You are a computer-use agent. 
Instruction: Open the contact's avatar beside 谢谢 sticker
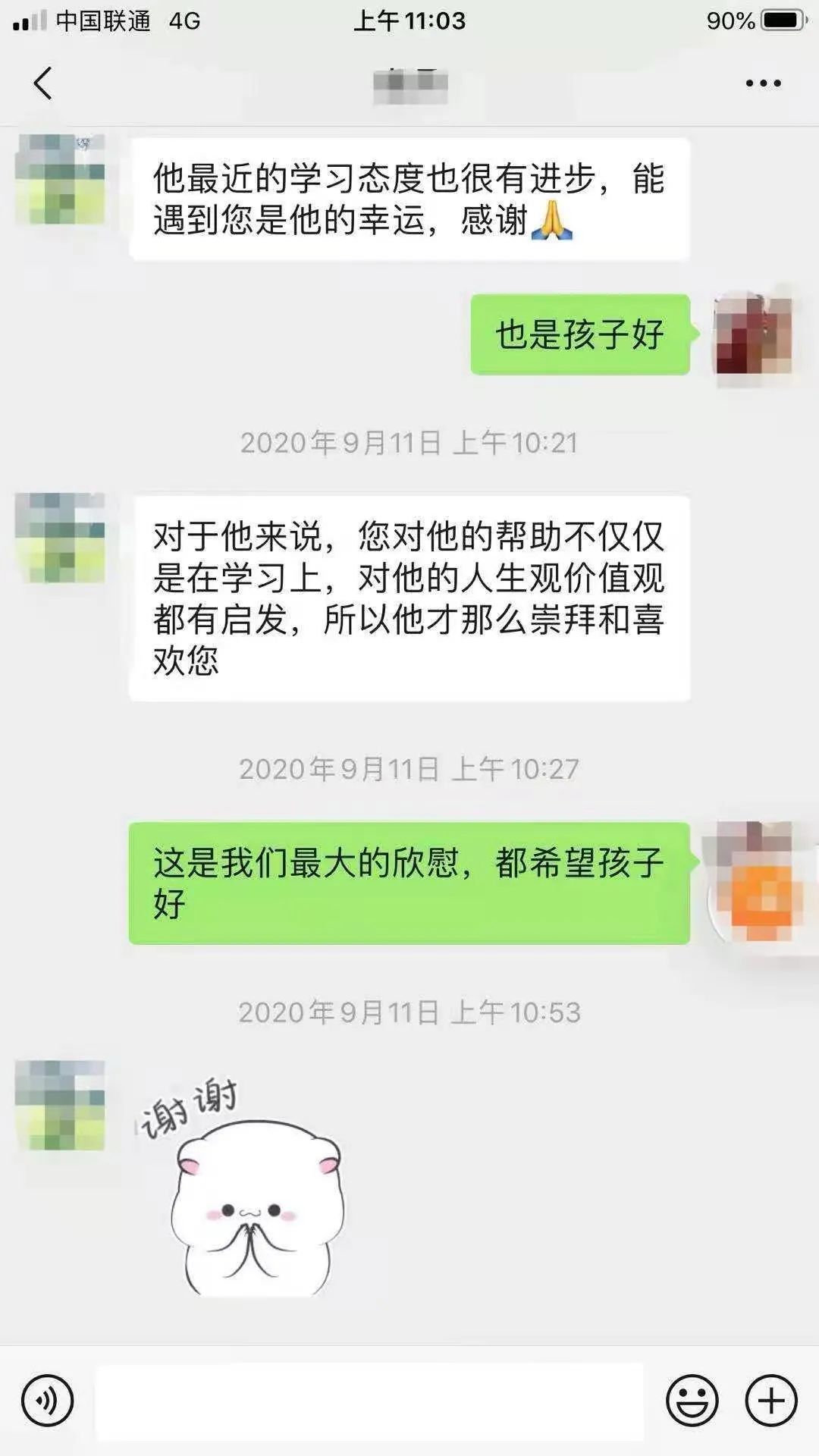[60, 1105]
